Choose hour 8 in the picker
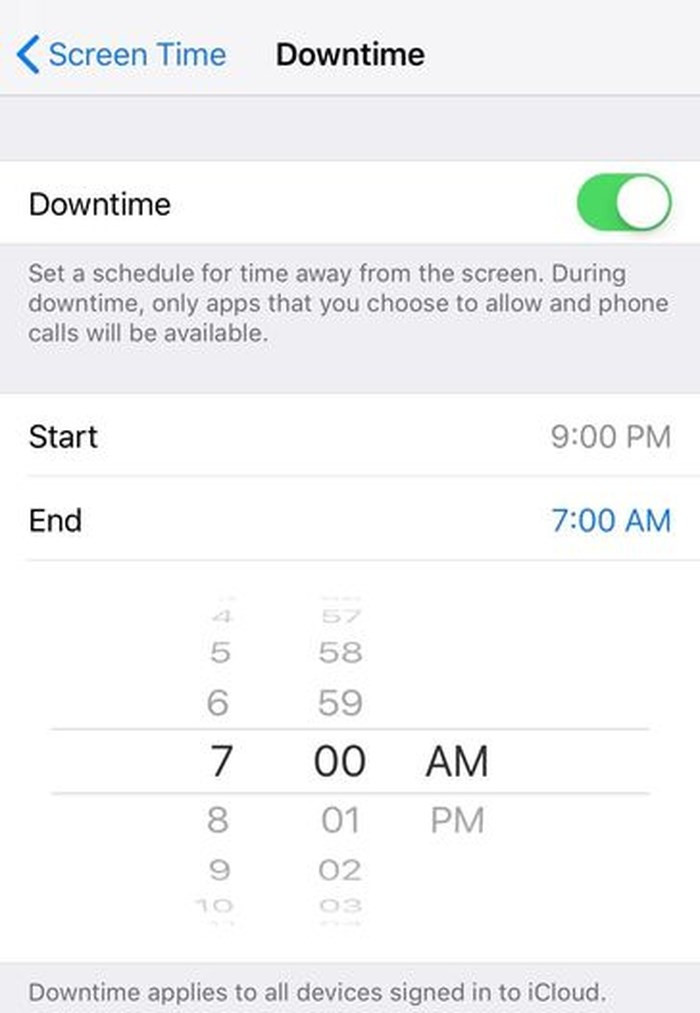Screen dimensions: 700x1013 point(218,821)
